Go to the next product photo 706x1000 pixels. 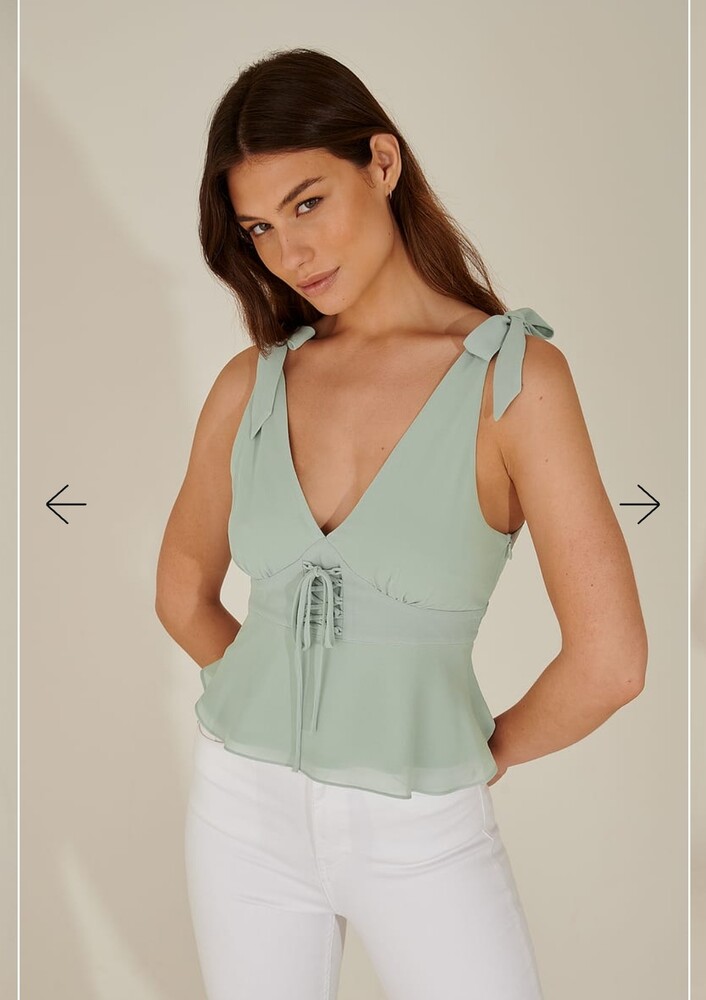[x=639, y=504]
